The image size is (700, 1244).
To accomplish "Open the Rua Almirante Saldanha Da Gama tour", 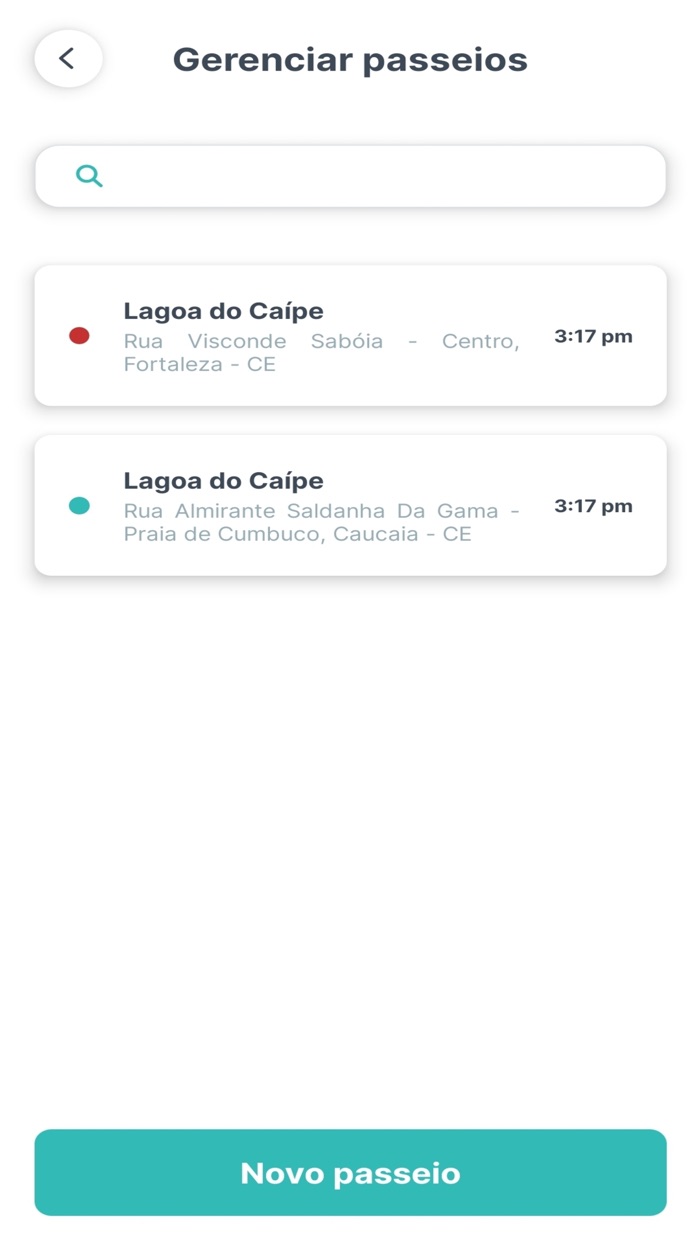I will [x=350, y=506].
